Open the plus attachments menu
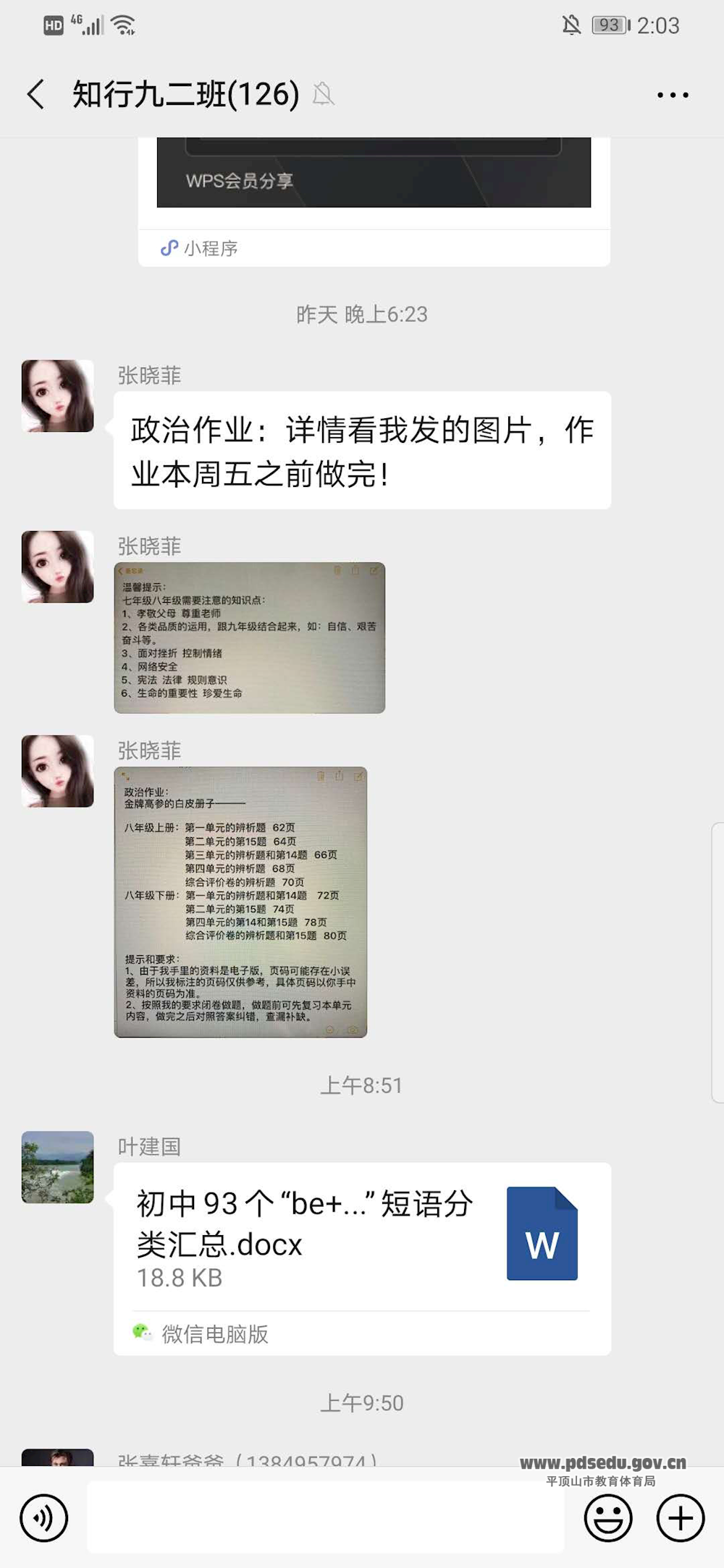The image size is (724, 1568). [x=680, y=1517]
